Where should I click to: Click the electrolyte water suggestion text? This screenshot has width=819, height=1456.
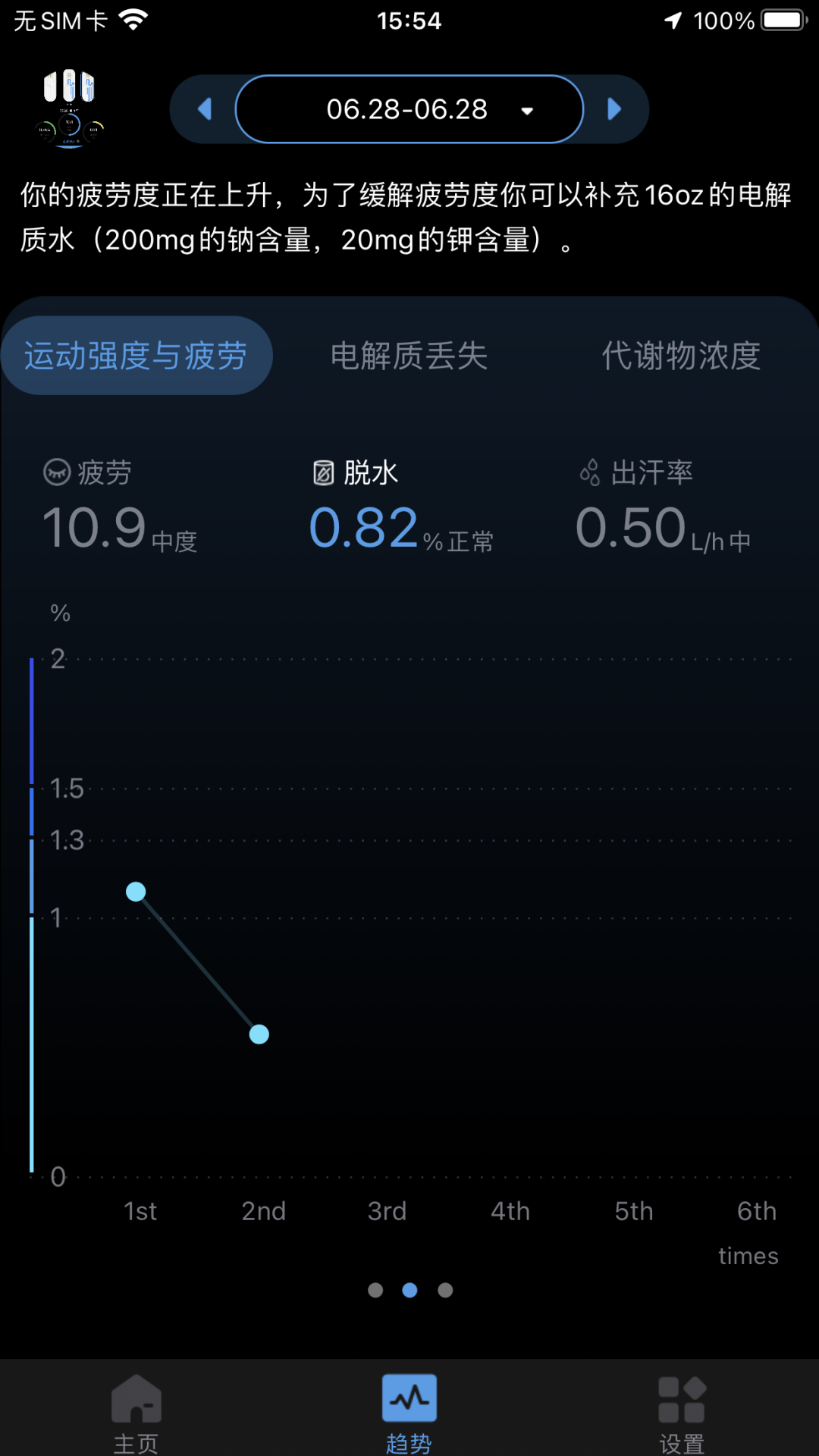coord(406,218)
